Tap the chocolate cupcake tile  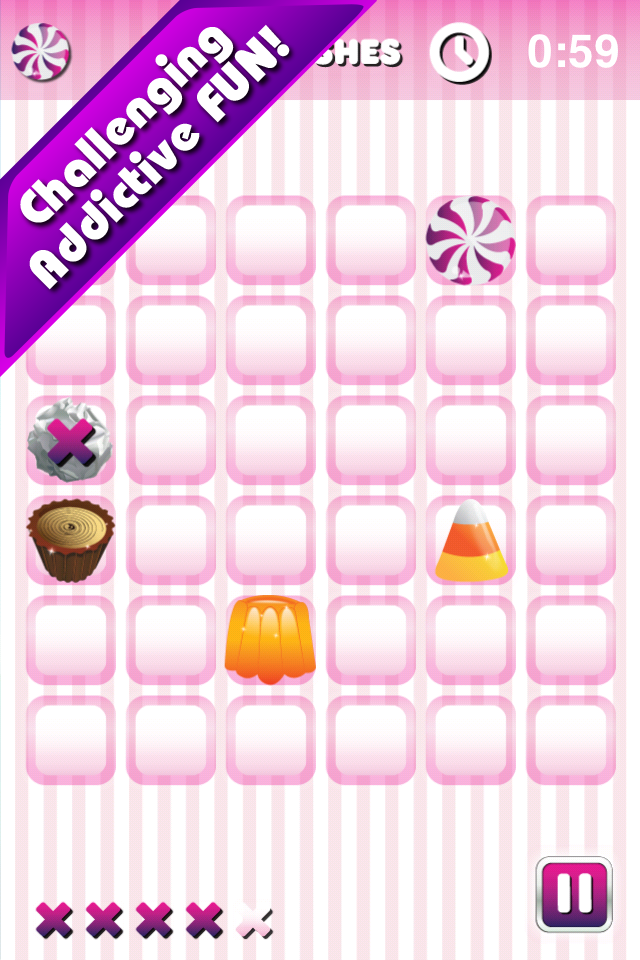[70, 541]
